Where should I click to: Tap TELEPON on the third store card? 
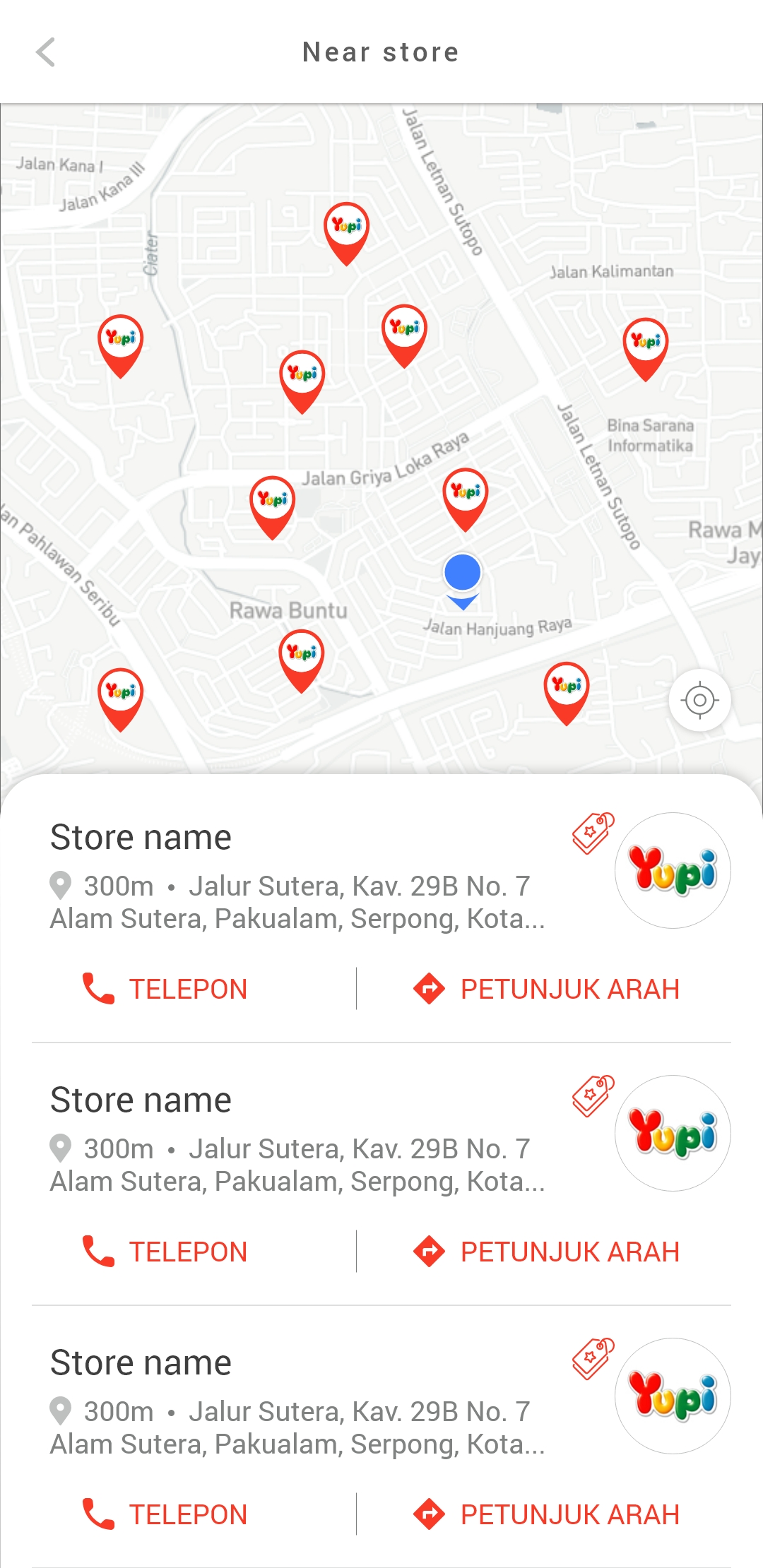pyautogui.click(x=165, y=1514)
